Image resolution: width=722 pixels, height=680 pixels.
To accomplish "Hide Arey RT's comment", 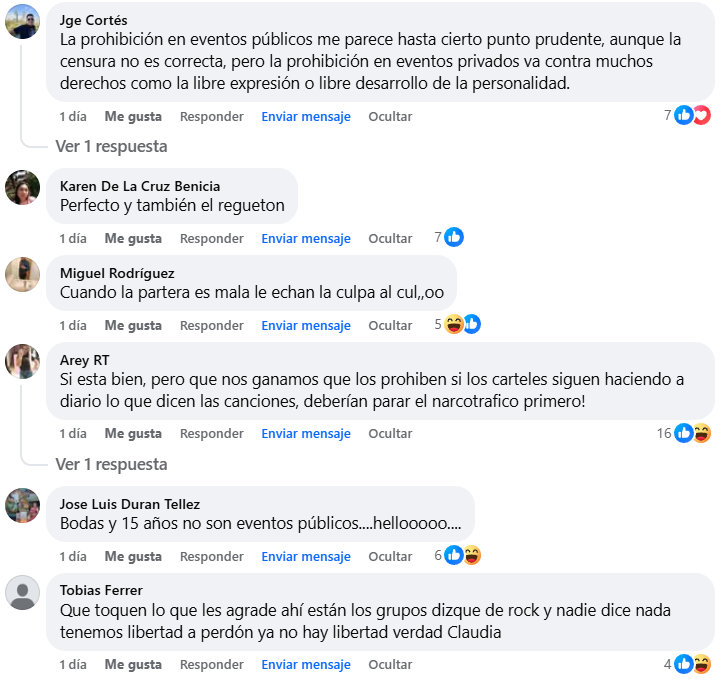I will point(390,433).
